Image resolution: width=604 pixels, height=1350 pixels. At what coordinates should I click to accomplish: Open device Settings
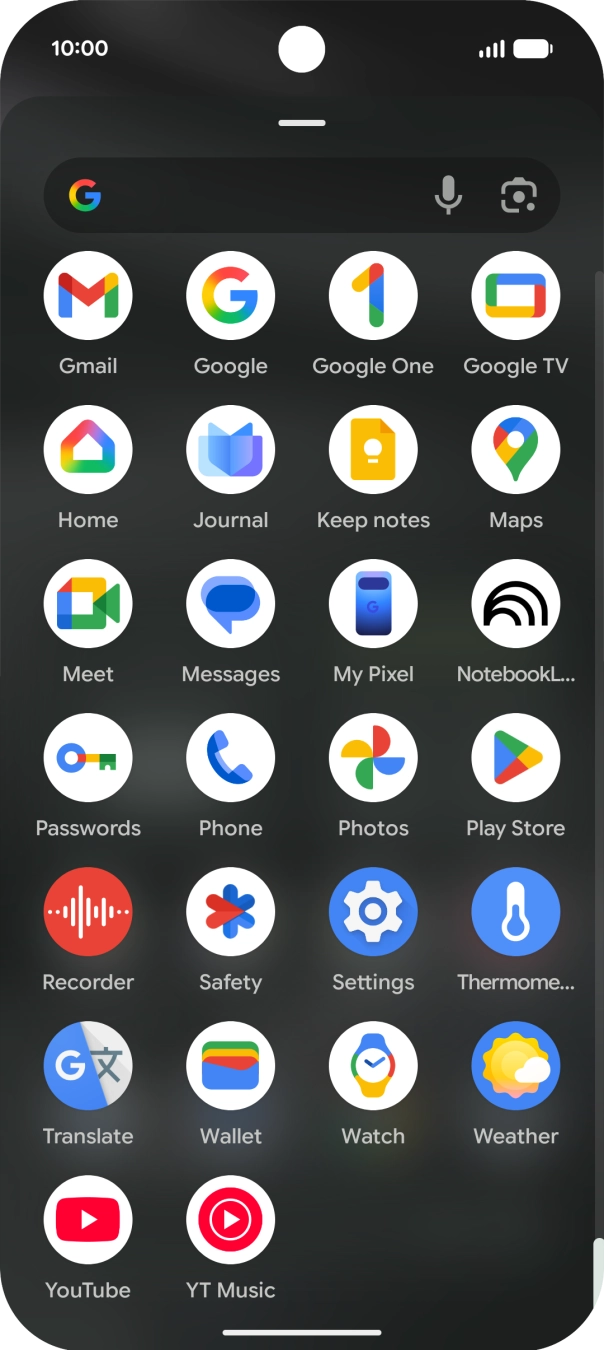point(373,912)
